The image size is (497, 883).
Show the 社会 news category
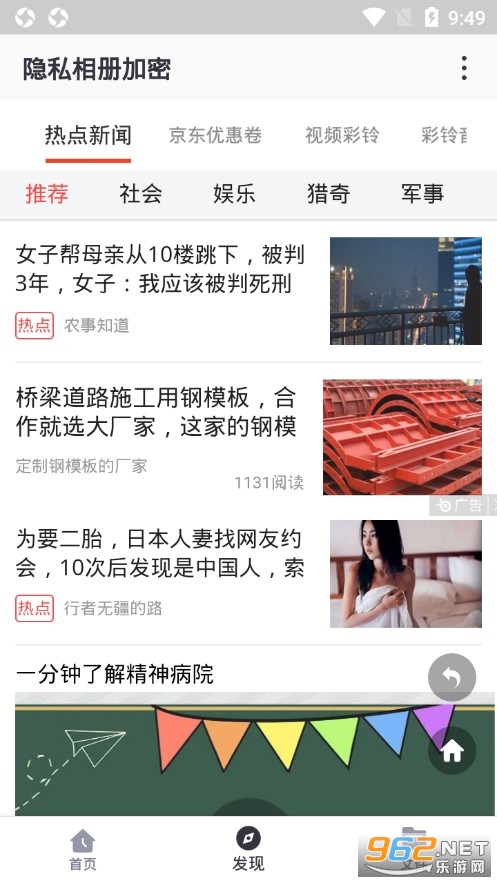[x=141, y=193]
